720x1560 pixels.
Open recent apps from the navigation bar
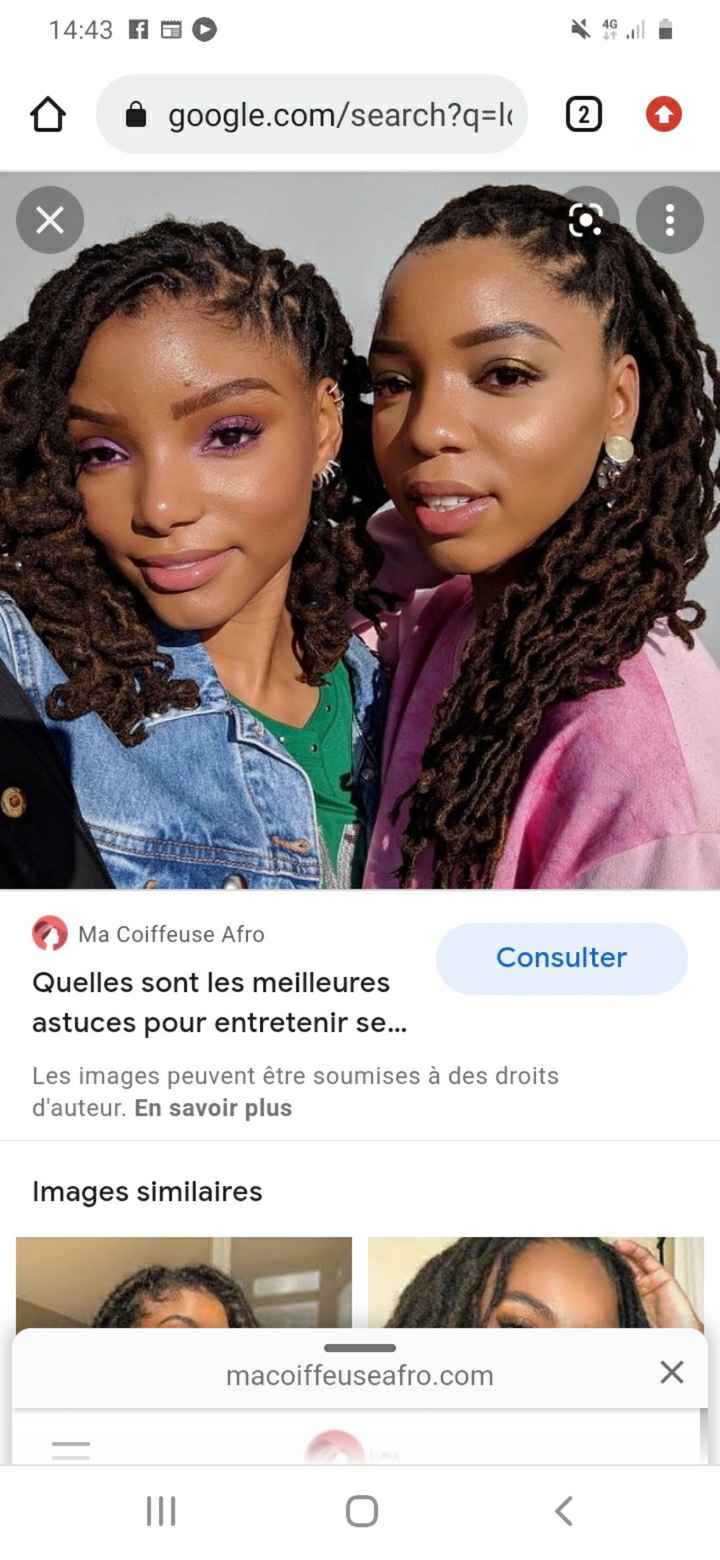(x=160, y=1511)
